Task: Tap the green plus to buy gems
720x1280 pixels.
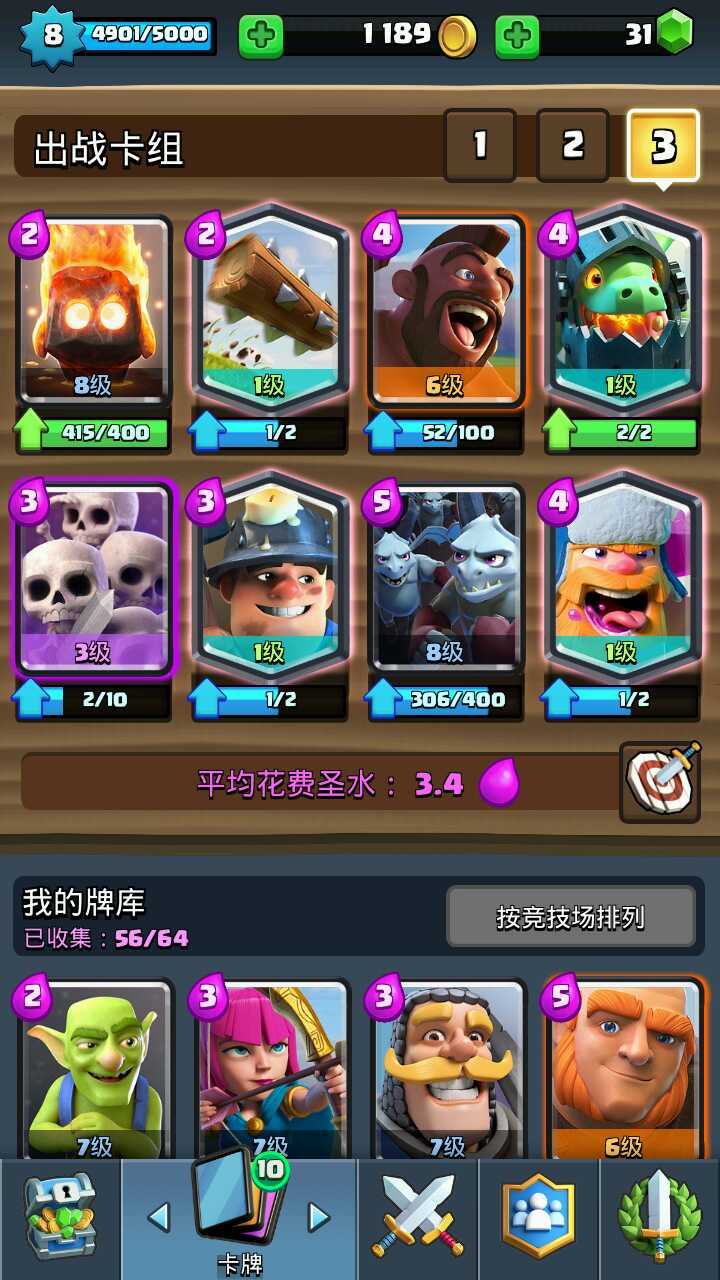Action: [x=517, y=37]
